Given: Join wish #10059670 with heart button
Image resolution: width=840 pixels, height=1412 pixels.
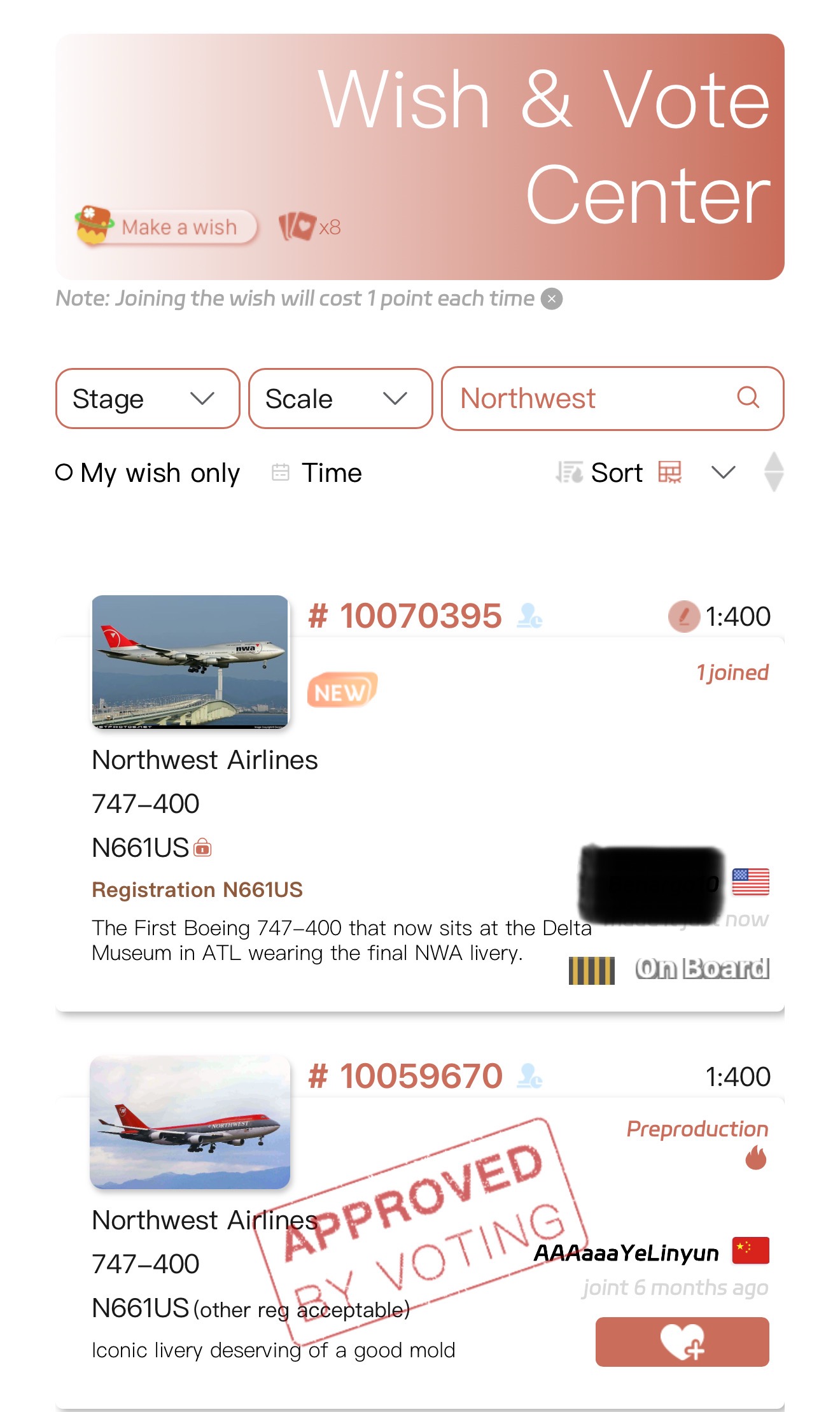Looking at the screenshot, I should (x=682, y=1341).
